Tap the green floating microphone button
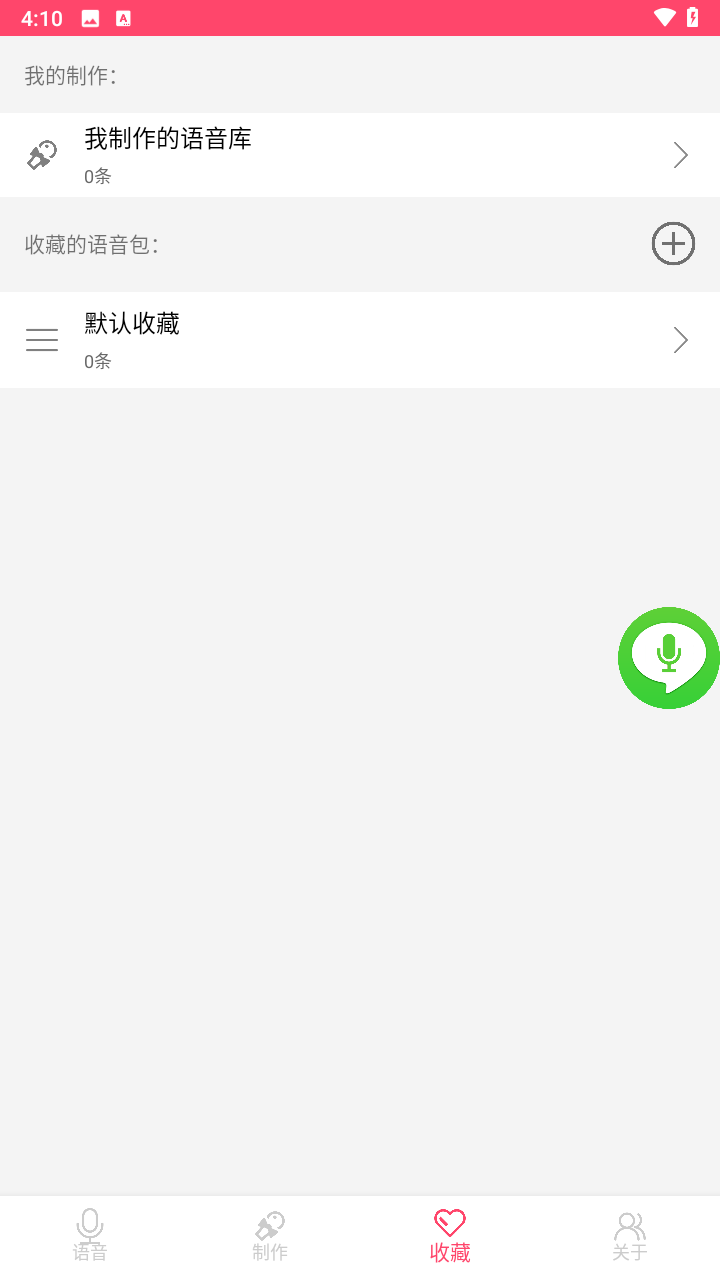This screenshot has height=1280, width=720. tap(668, 657)
